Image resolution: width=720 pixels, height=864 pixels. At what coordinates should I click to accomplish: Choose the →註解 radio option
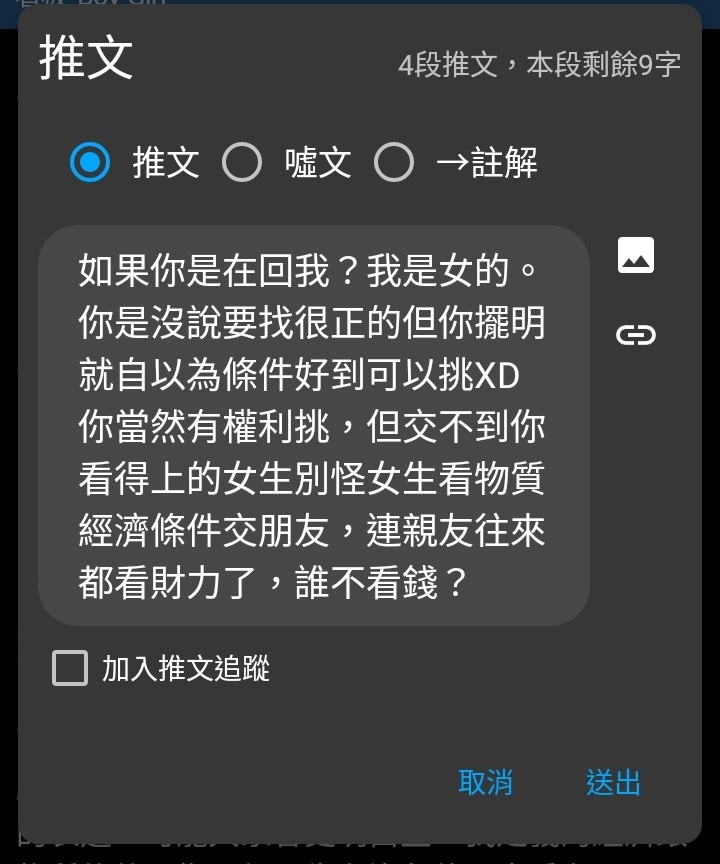tap(394, 162)
